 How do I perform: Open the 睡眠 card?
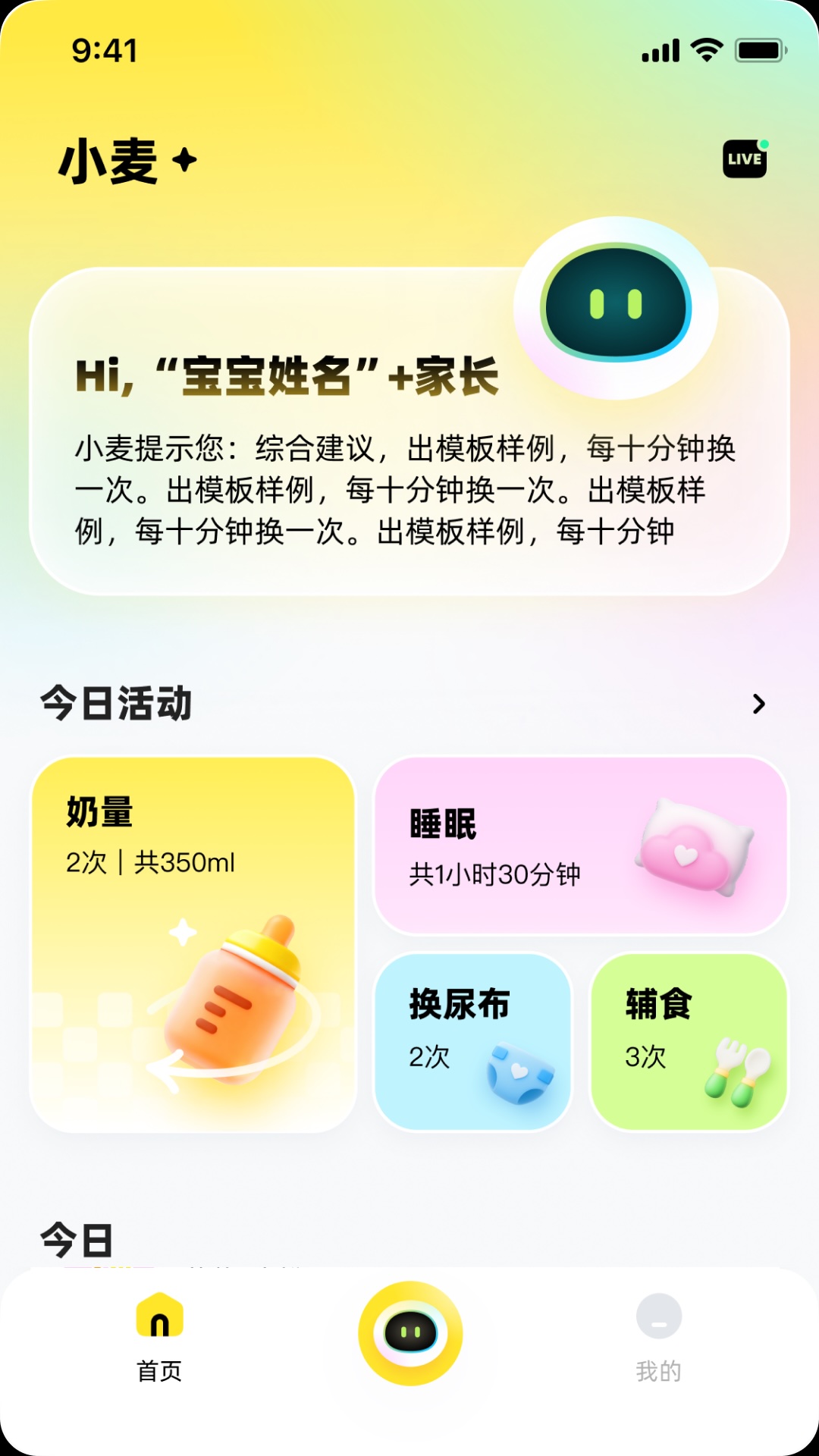point(581,846)
